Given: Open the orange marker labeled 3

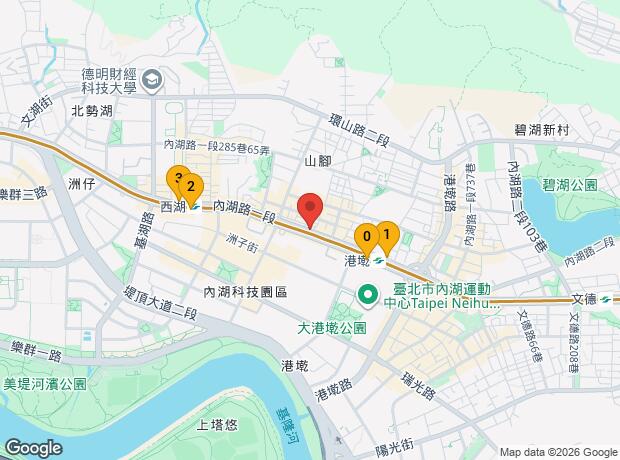Looking at the screenshot, I should tap(175, 179).
